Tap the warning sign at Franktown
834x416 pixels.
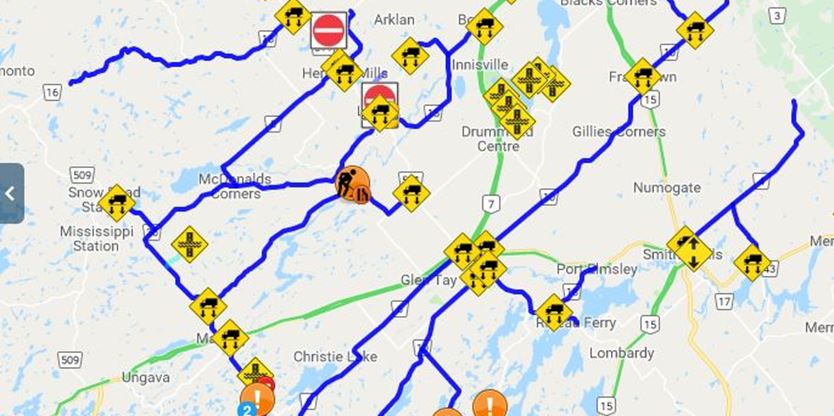[x=642, y=76]
